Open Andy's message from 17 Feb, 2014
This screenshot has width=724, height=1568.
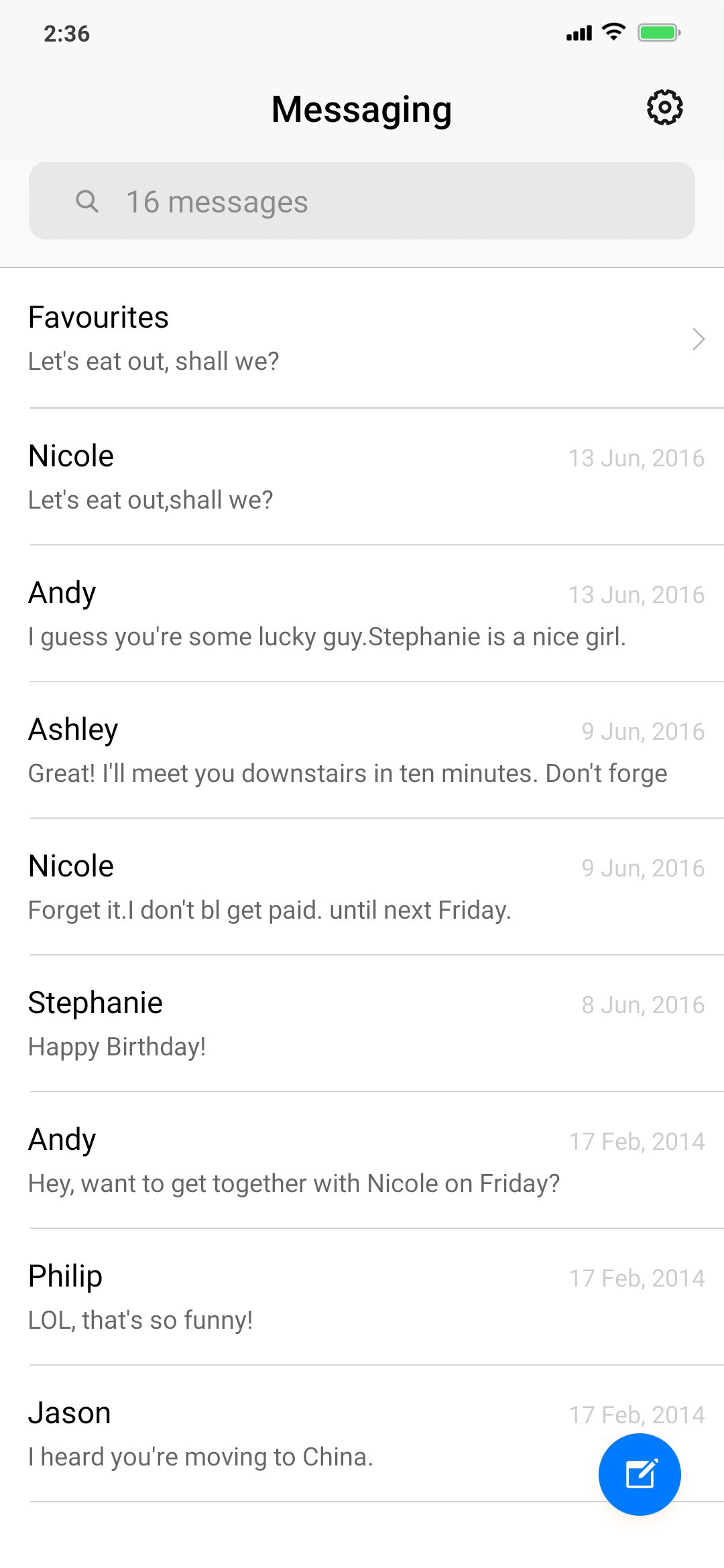pyautogui.click(x=362, y=1160)
